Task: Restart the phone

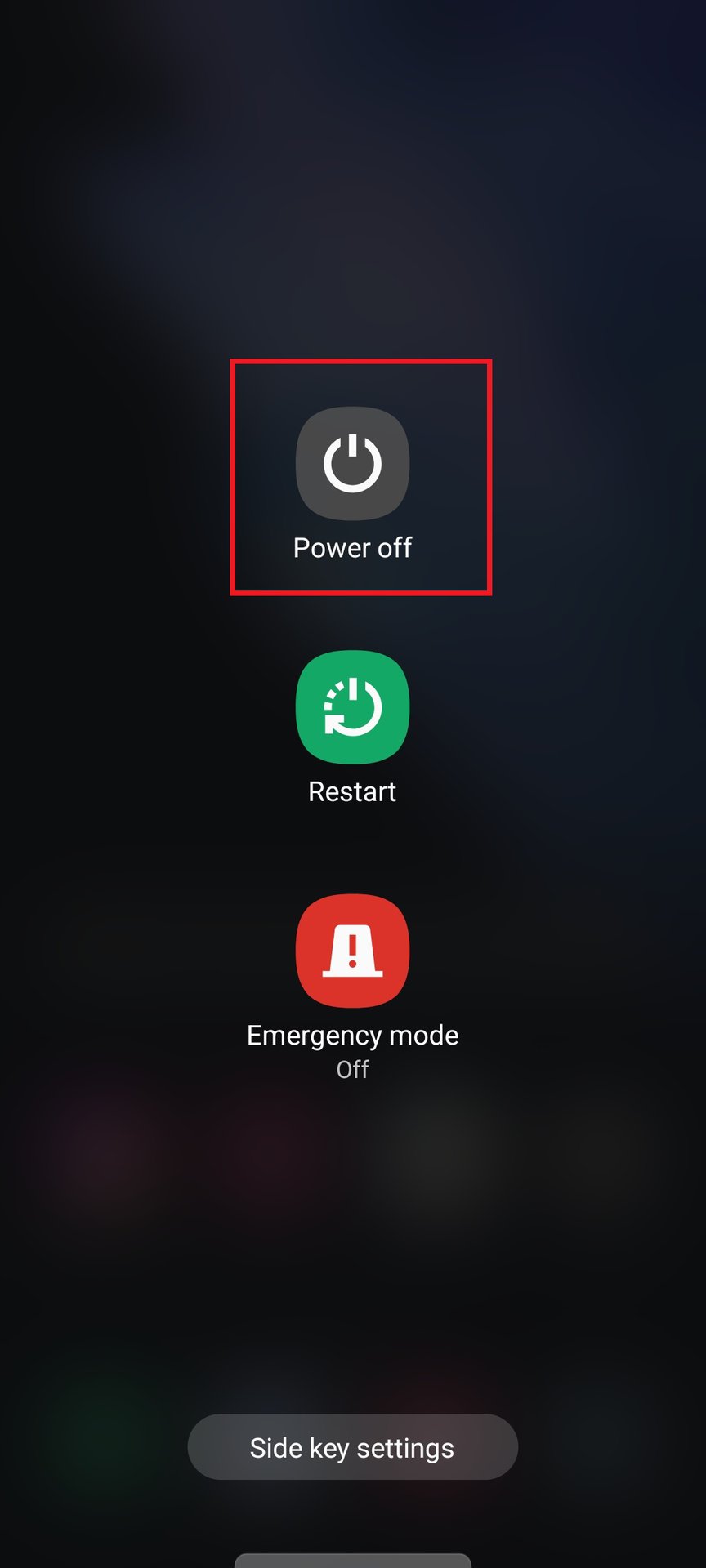Action: [x=352, y=707]
